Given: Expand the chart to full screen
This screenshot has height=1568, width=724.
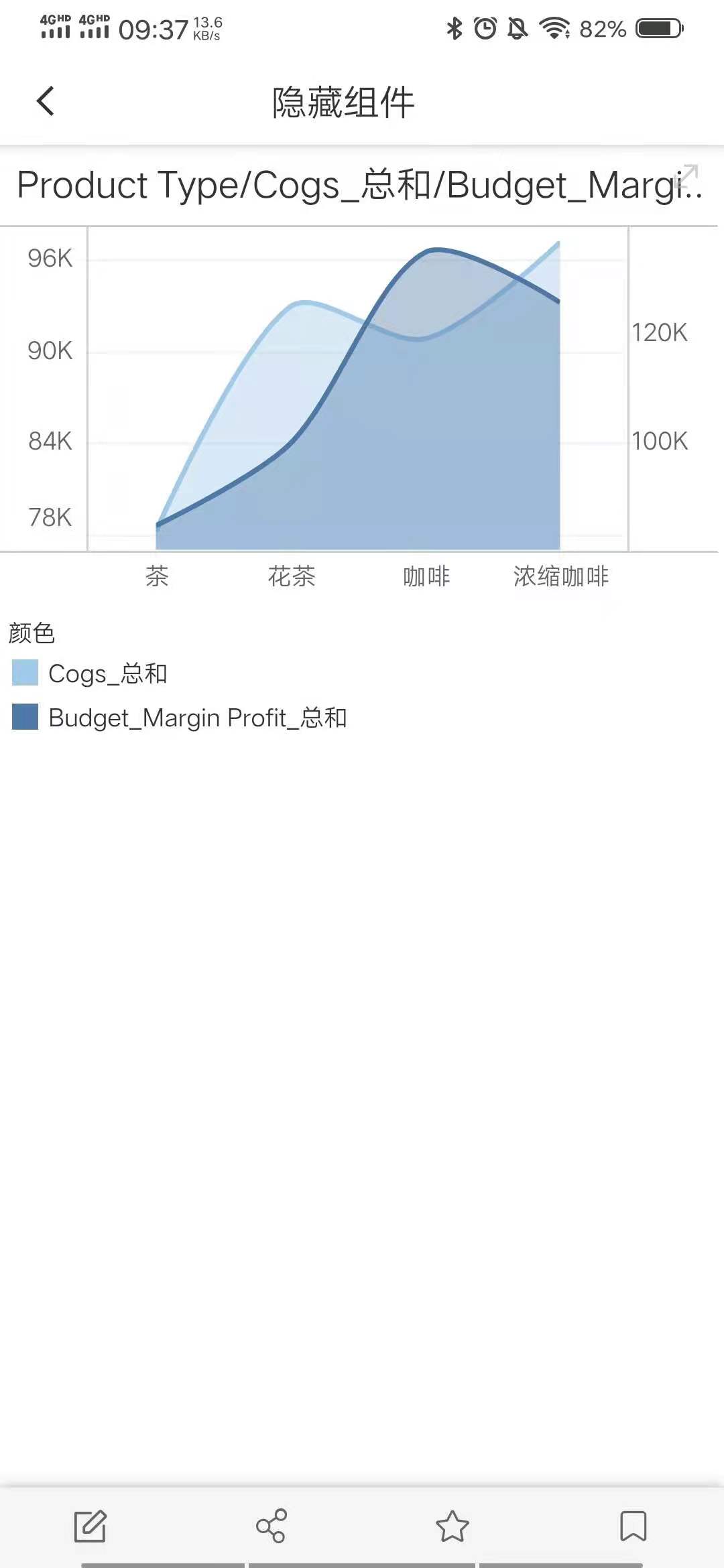Looking at the screenshot, I should tap(686, 177).
